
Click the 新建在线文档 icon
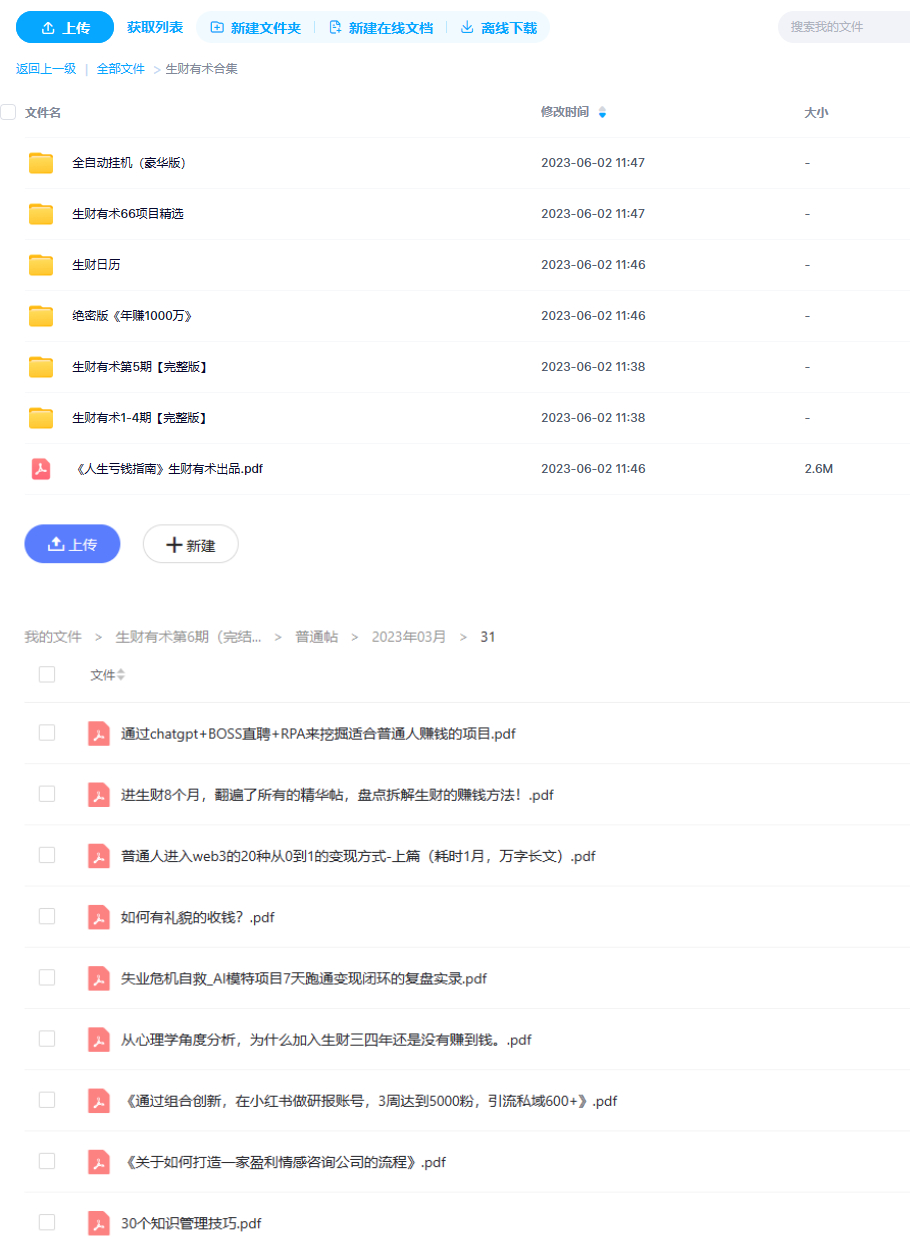[334, 27]
